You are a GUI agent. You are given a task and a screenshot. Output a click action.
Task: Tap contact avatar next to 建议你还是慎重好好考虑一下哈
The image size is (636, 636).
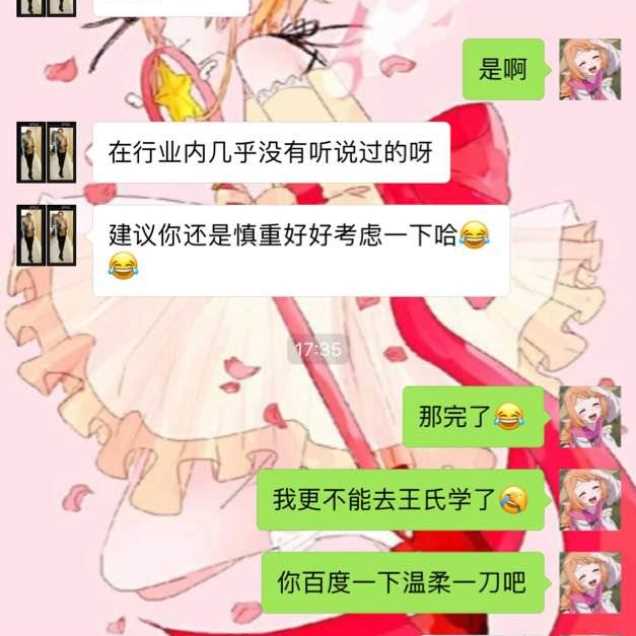pos(46,235)
